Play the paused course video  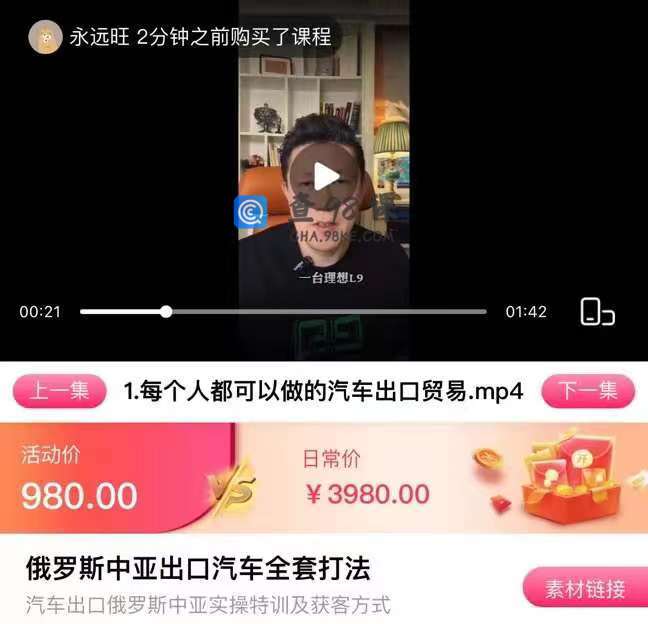click(x=325, y=176)
